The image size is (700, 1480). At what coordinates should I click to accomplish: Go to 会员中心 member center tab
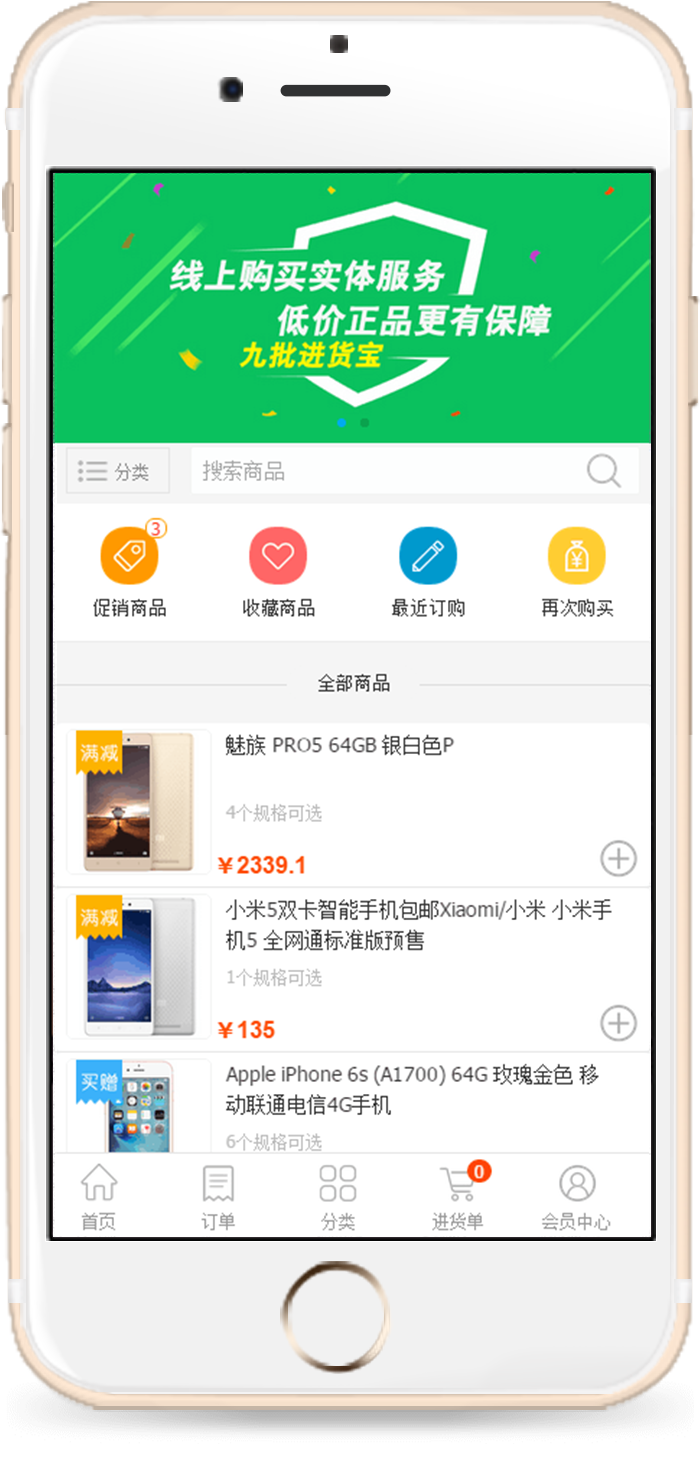click(x=577, y=1197)
